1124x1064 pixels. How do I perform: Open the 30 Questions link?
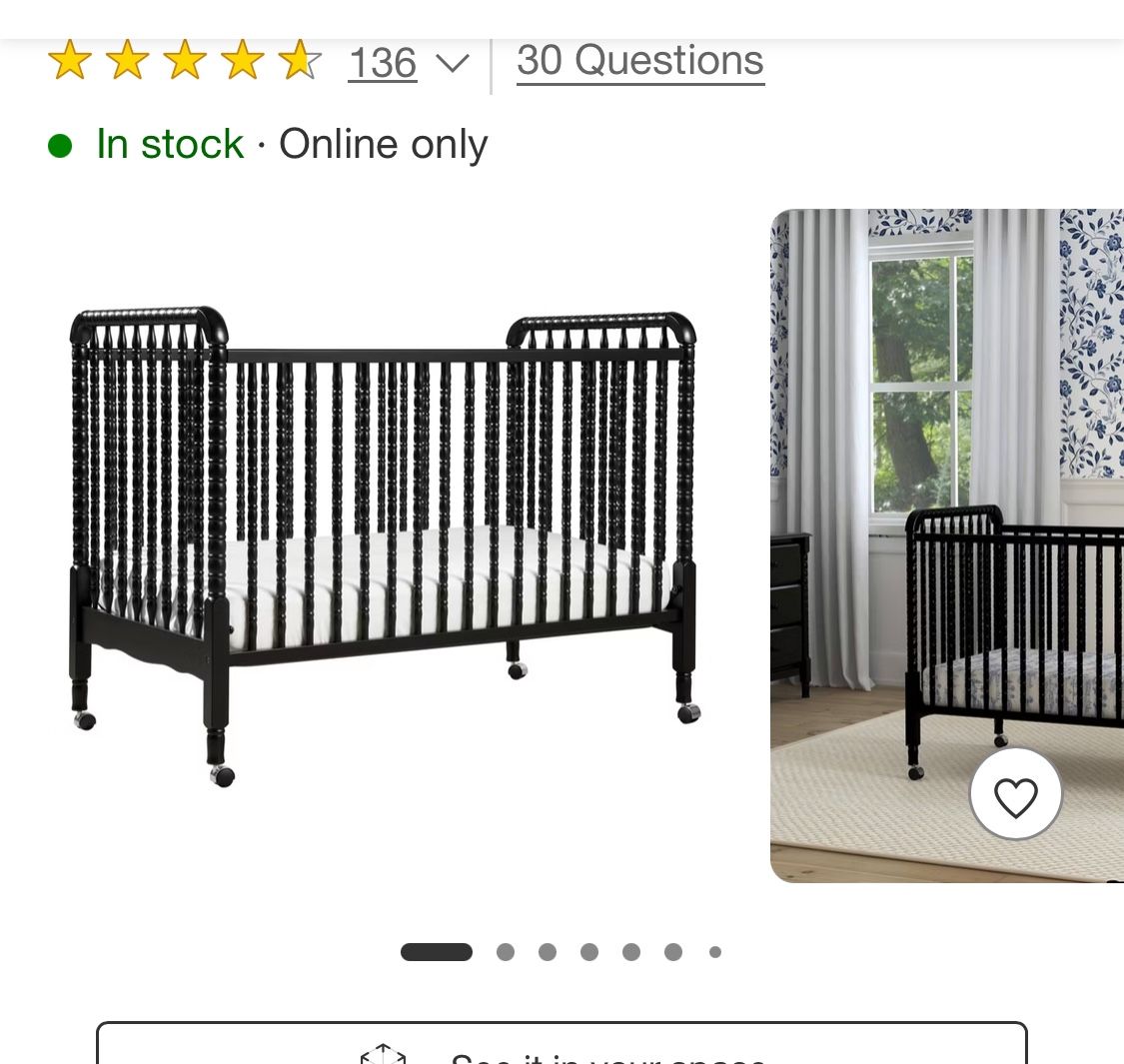[639, 61]
